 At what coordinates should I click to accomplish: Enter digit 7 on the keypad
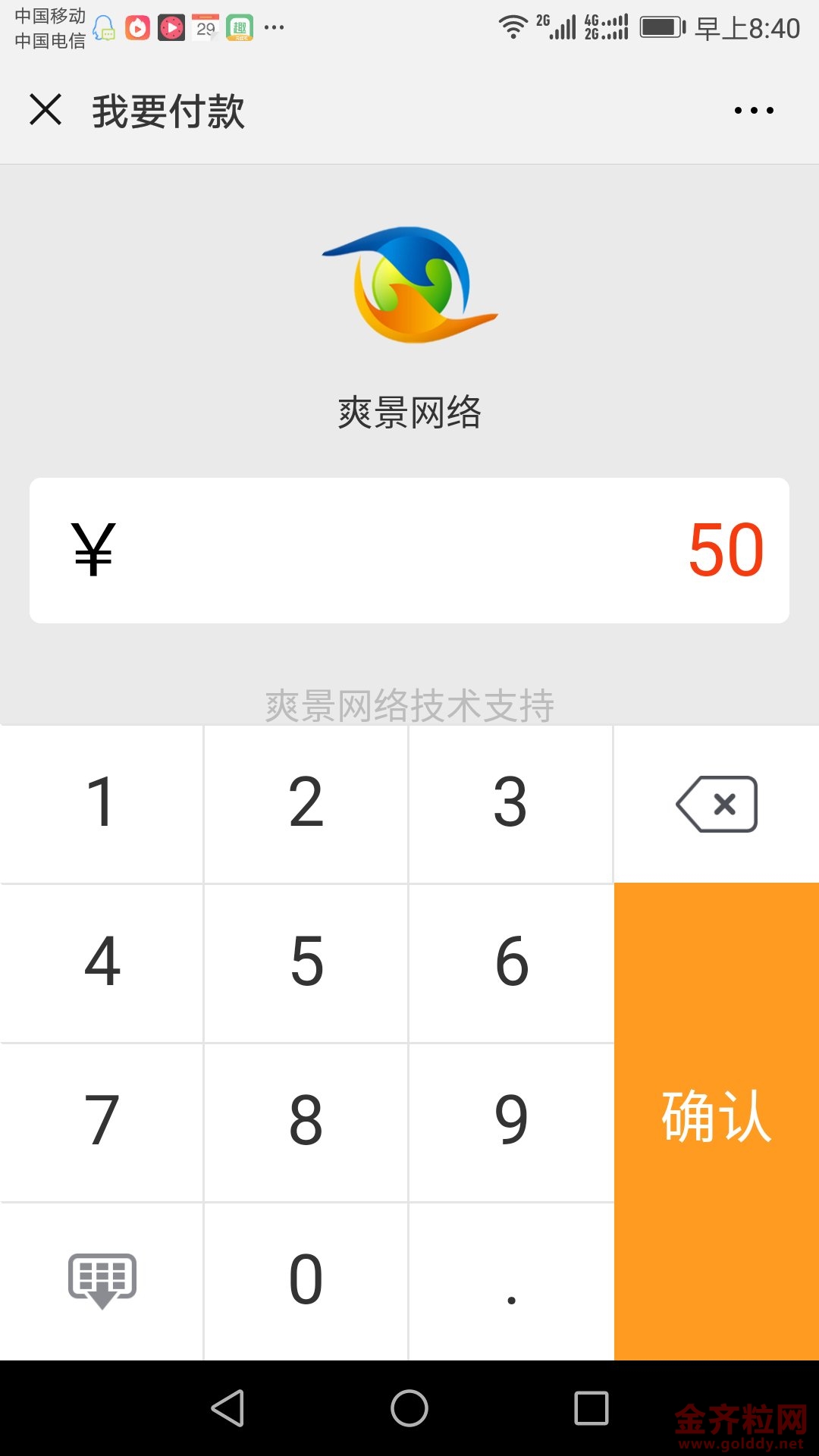pyautogui.click(x=102, y=1122)
